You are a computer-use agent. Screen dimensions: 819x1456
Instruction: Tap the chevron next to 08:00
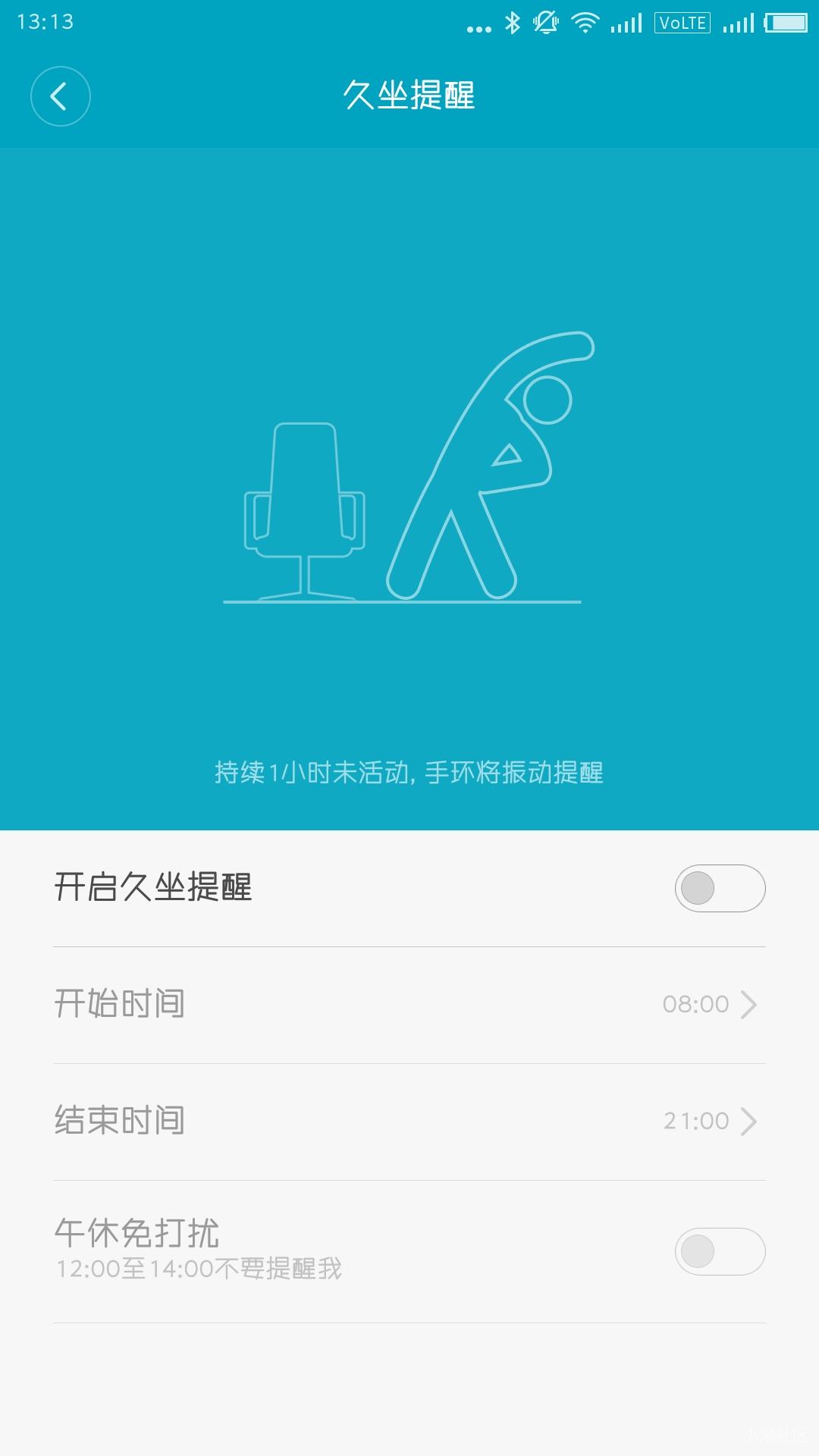click(751, 1003)
